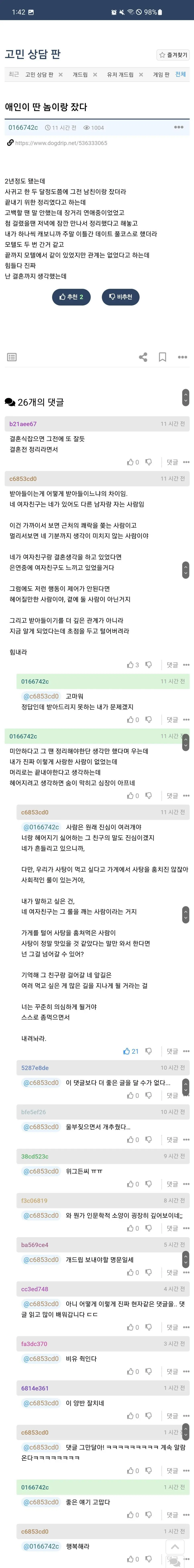Image resolution: width=194 pixels, height=1568 pixels.
Task: Reply to b21aee67's comment via 댓글
Action: click(172, 462)
